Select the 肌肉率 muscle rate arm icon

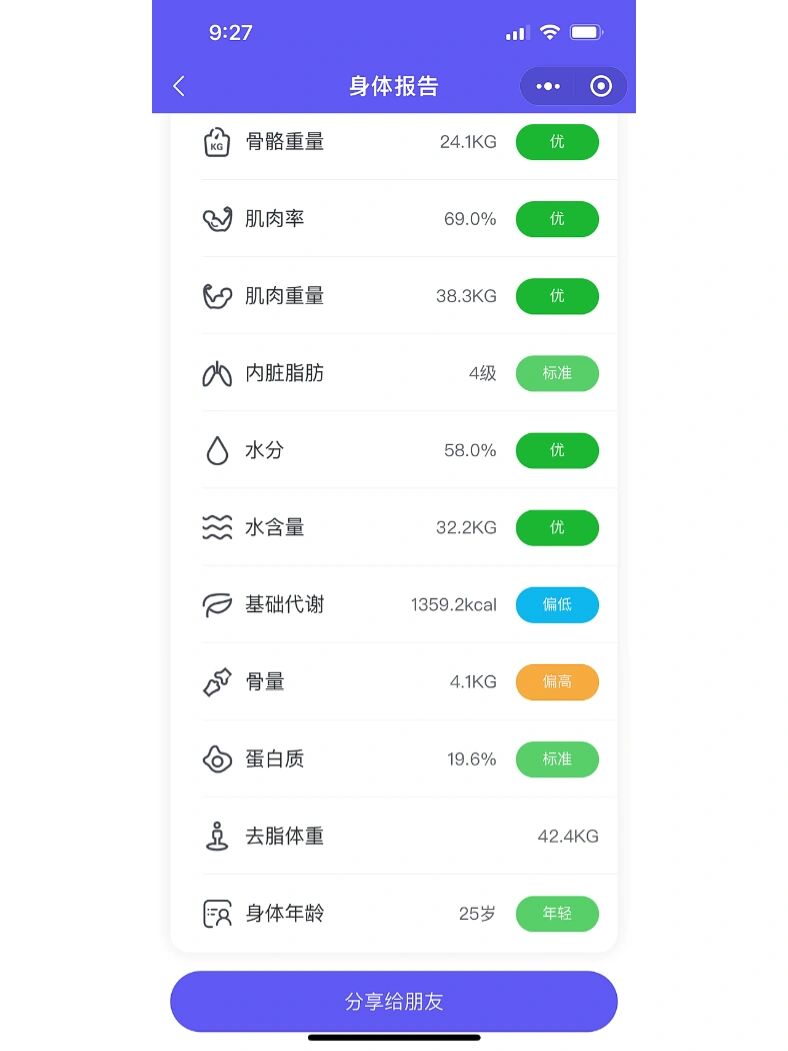[x=216, y=219]
